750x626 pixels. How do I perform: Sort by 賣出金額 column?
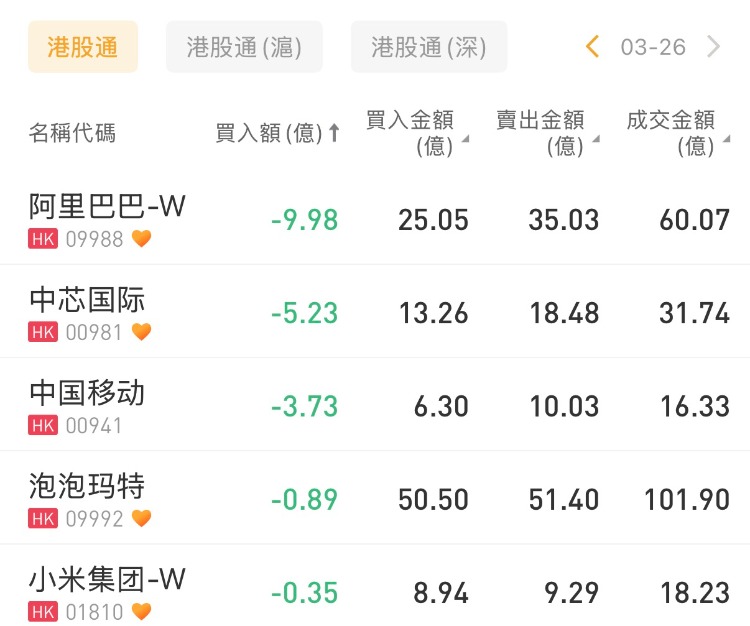tap(547, 133)
